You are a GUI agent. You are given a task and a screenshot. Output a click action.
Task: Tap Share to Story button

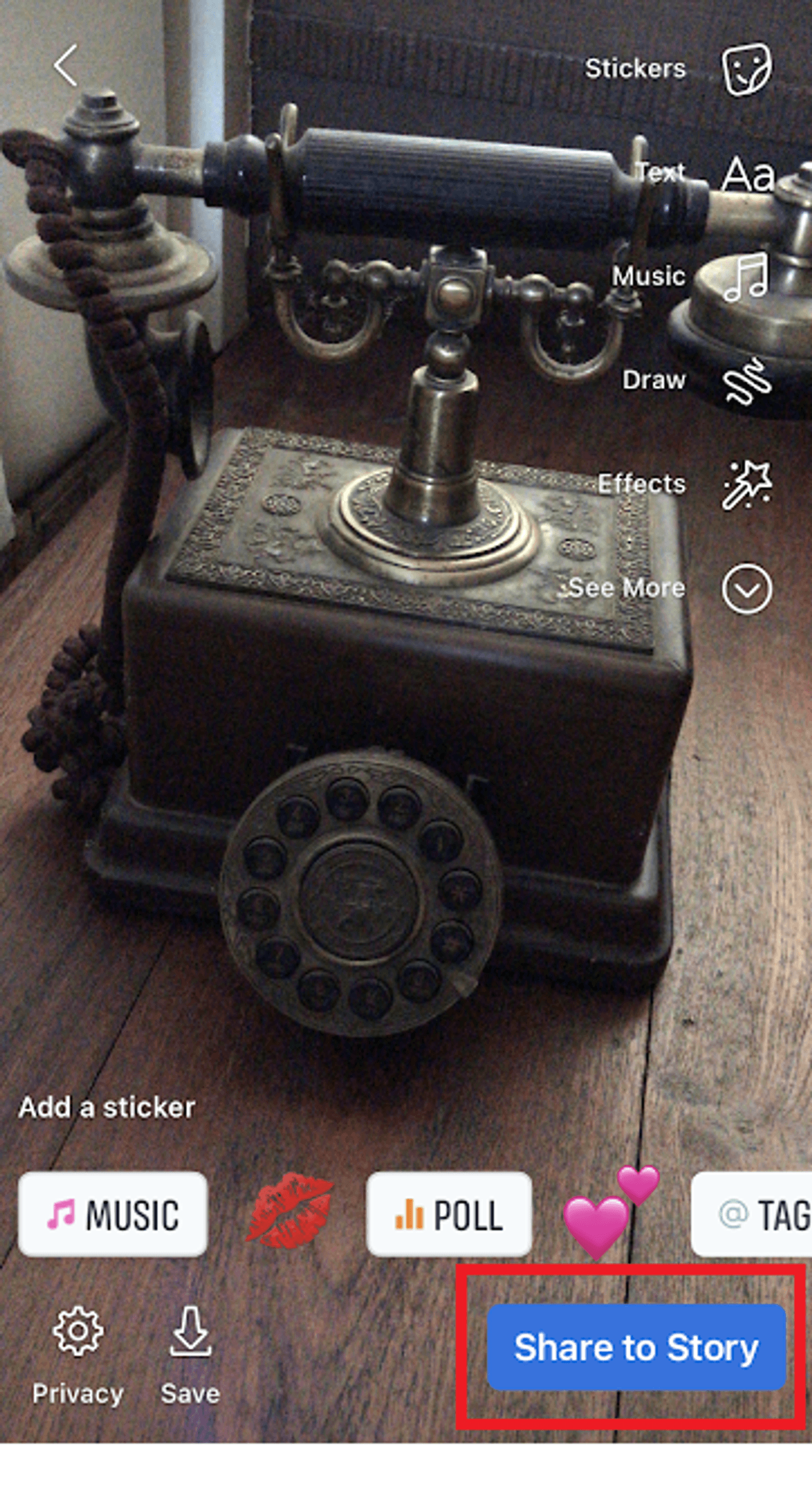636,1347
